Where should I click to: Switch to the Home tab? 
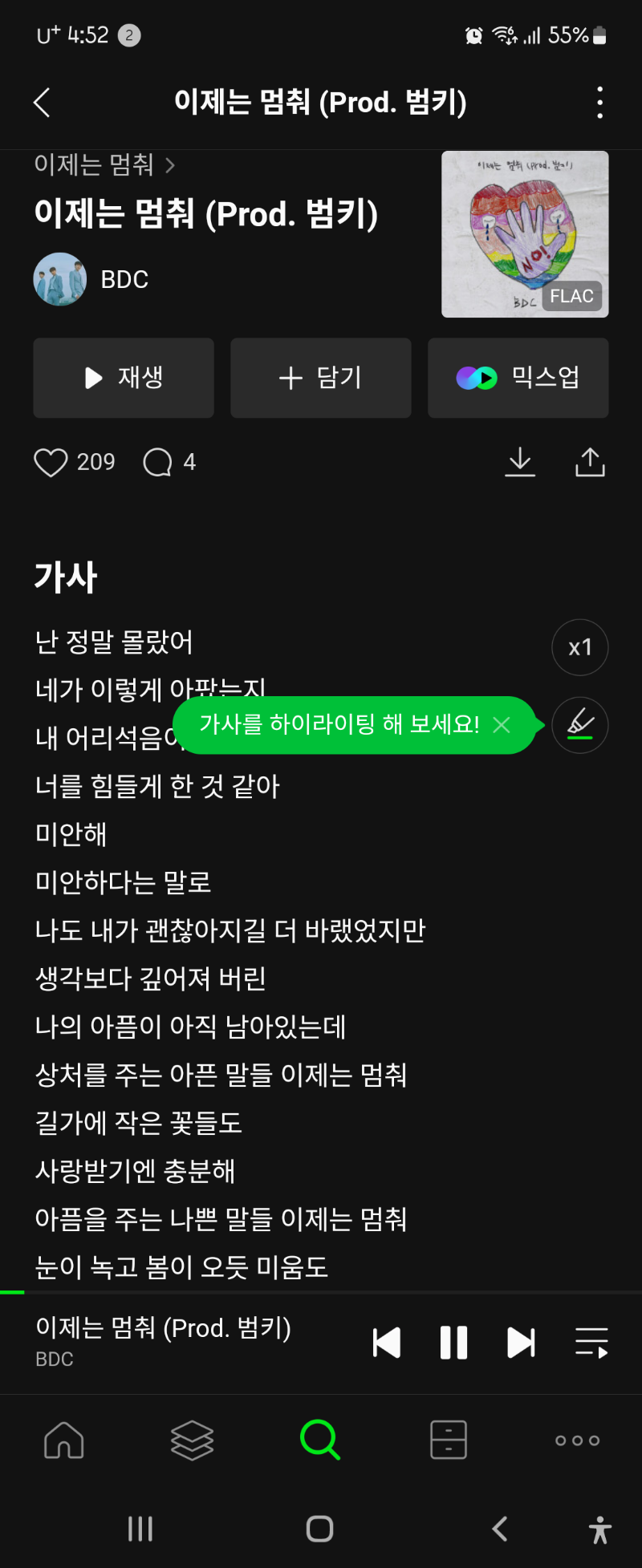[x=64, y=1440]
